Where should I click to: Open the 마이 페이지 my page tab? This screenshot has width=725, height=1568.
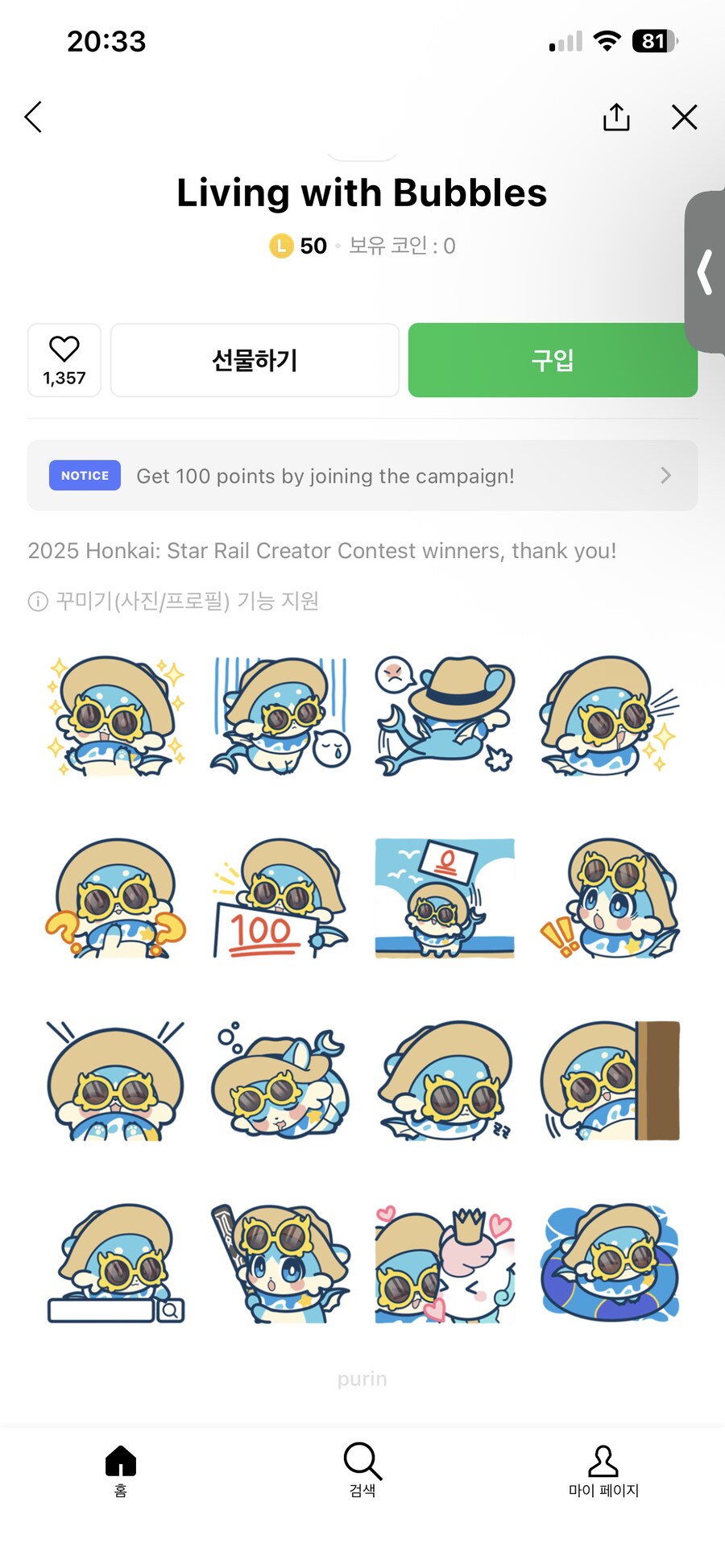[x=603, y=1471]
